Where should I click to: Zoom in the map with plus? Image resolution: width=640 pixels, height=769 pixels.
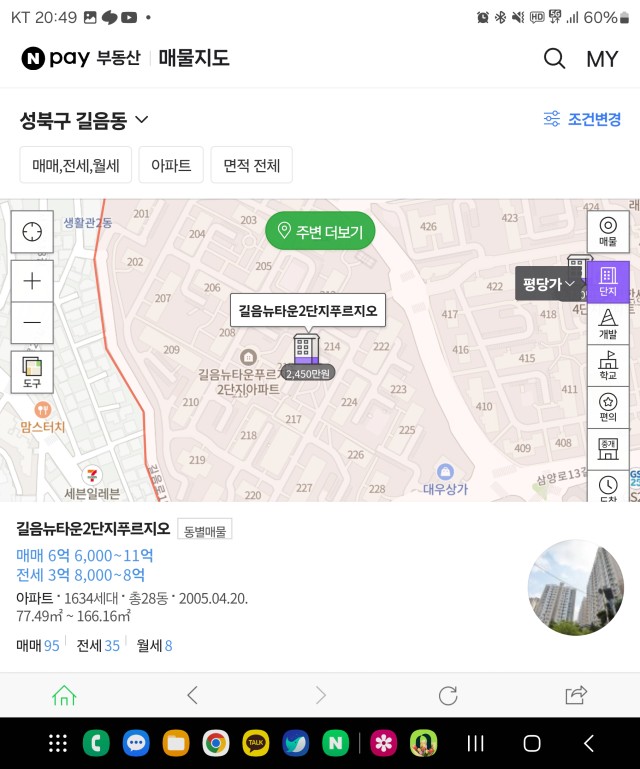[x=32, y=281]
